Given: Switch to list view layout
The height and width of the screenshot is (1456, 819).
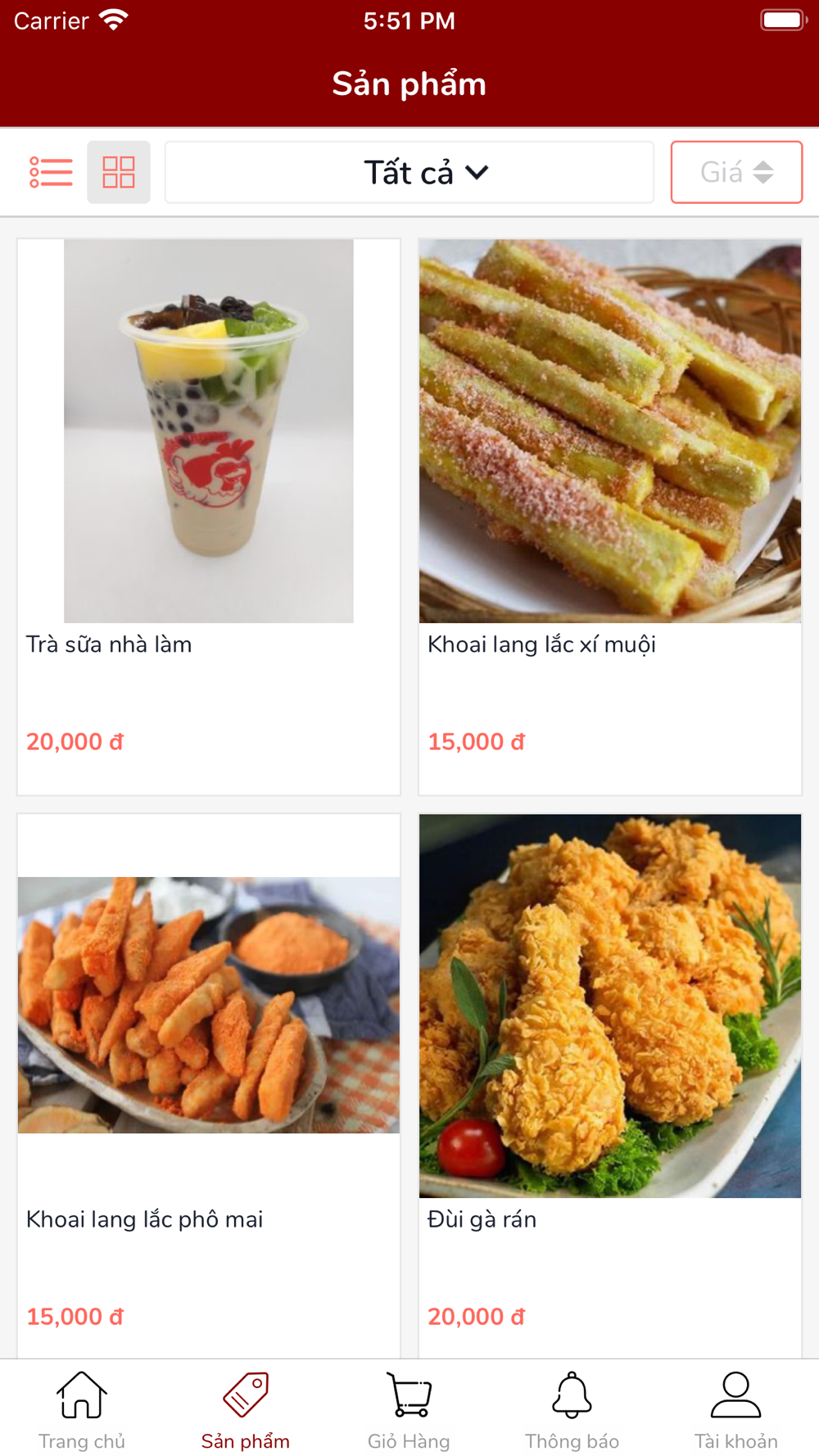Looking at the screenshot, I should pos(51,172).
